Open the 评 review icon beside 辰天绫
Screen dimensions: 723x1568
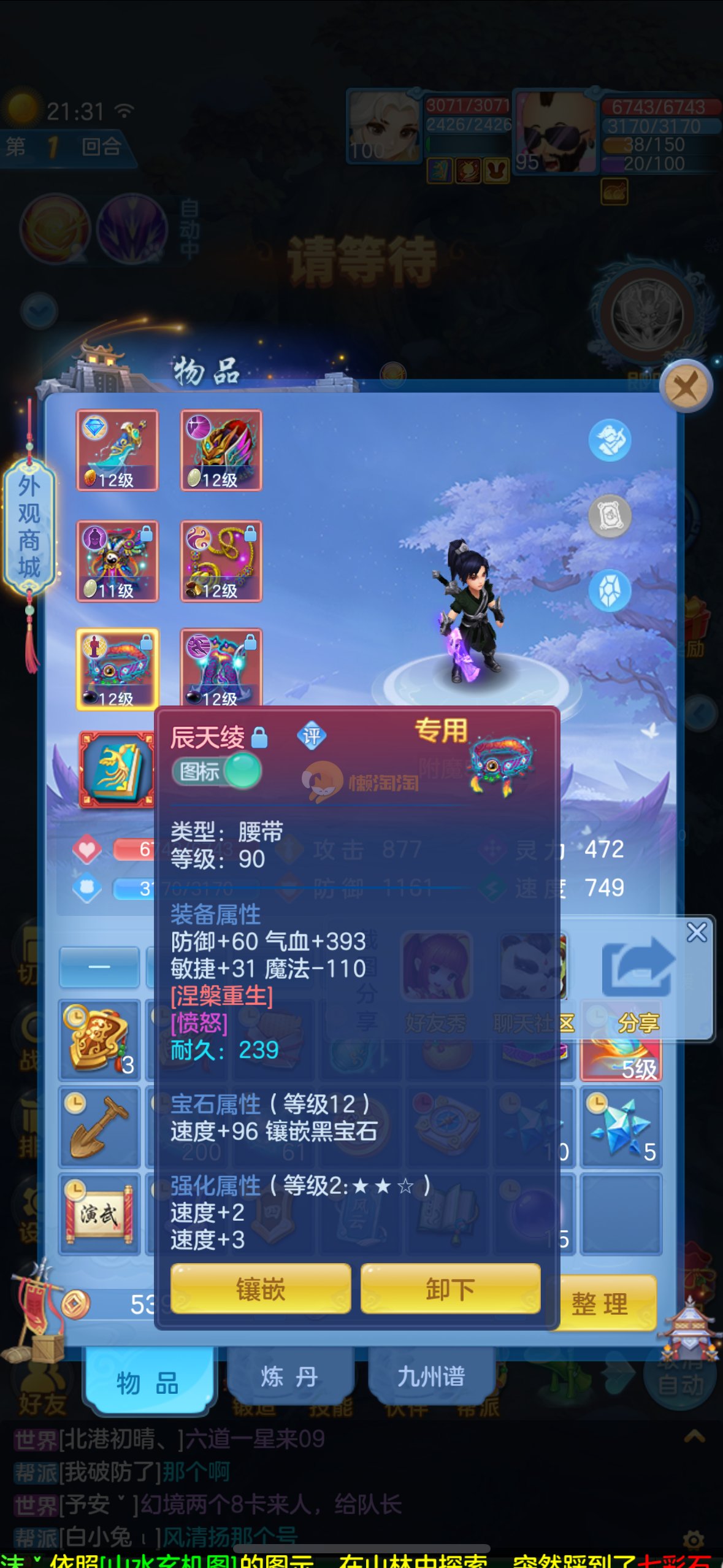pos(312,736)
